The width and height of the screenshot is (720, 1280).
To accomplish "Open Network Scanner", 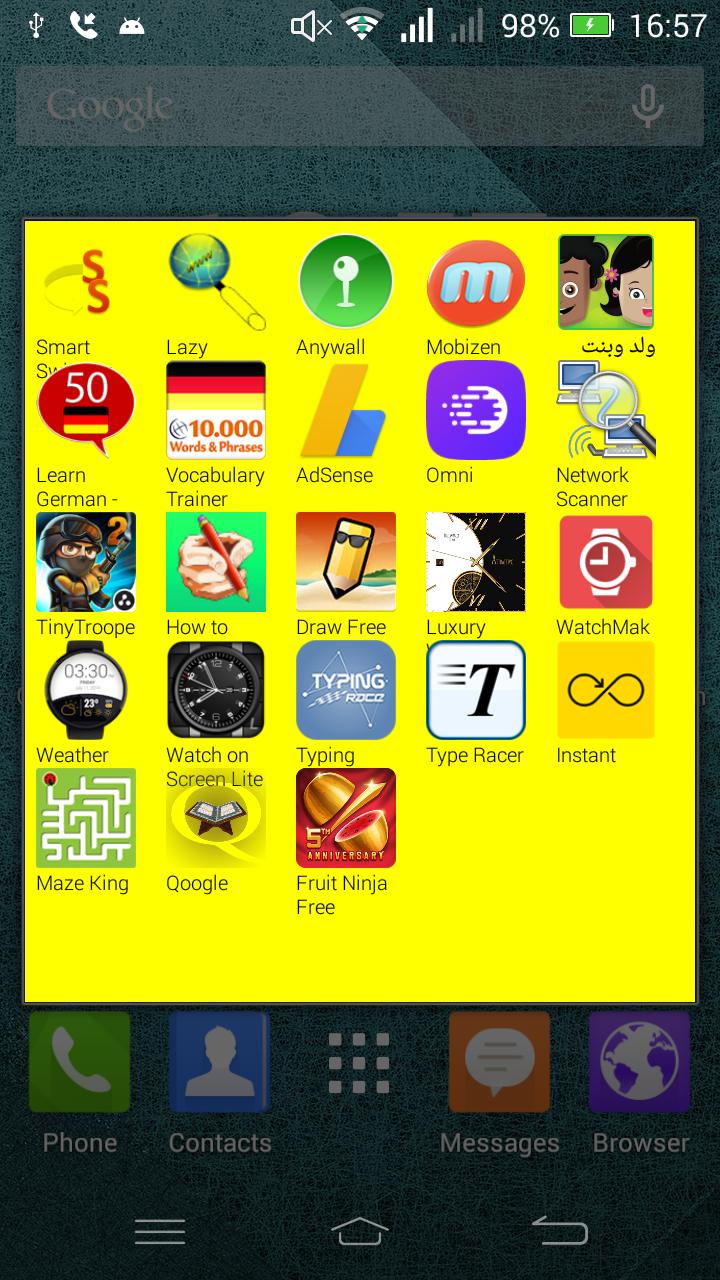I will 605,411.
